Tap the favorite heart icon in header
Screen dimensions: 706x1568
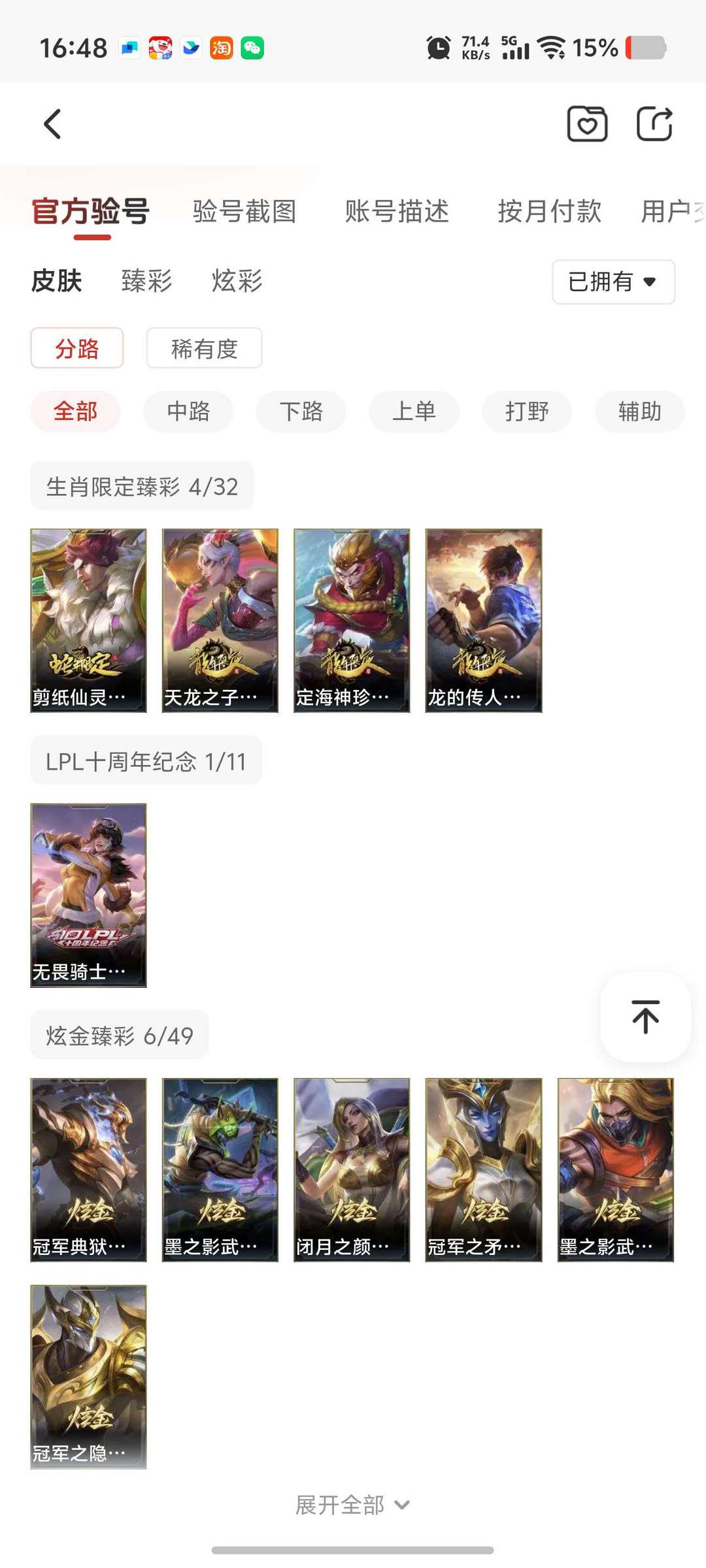pos(586,123)
